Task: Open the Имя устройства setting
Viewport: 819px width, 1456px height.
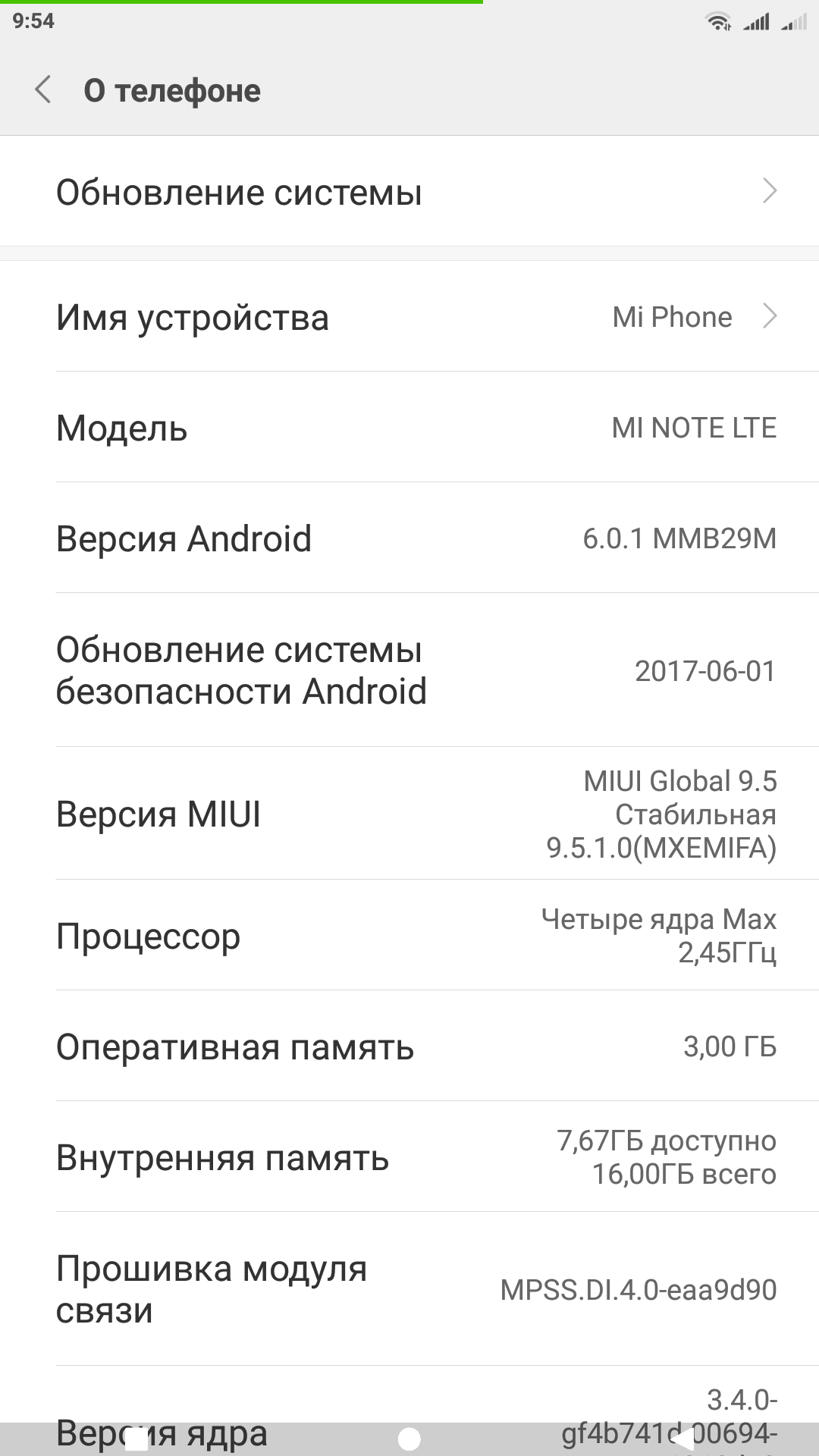Action: [409, 317]
